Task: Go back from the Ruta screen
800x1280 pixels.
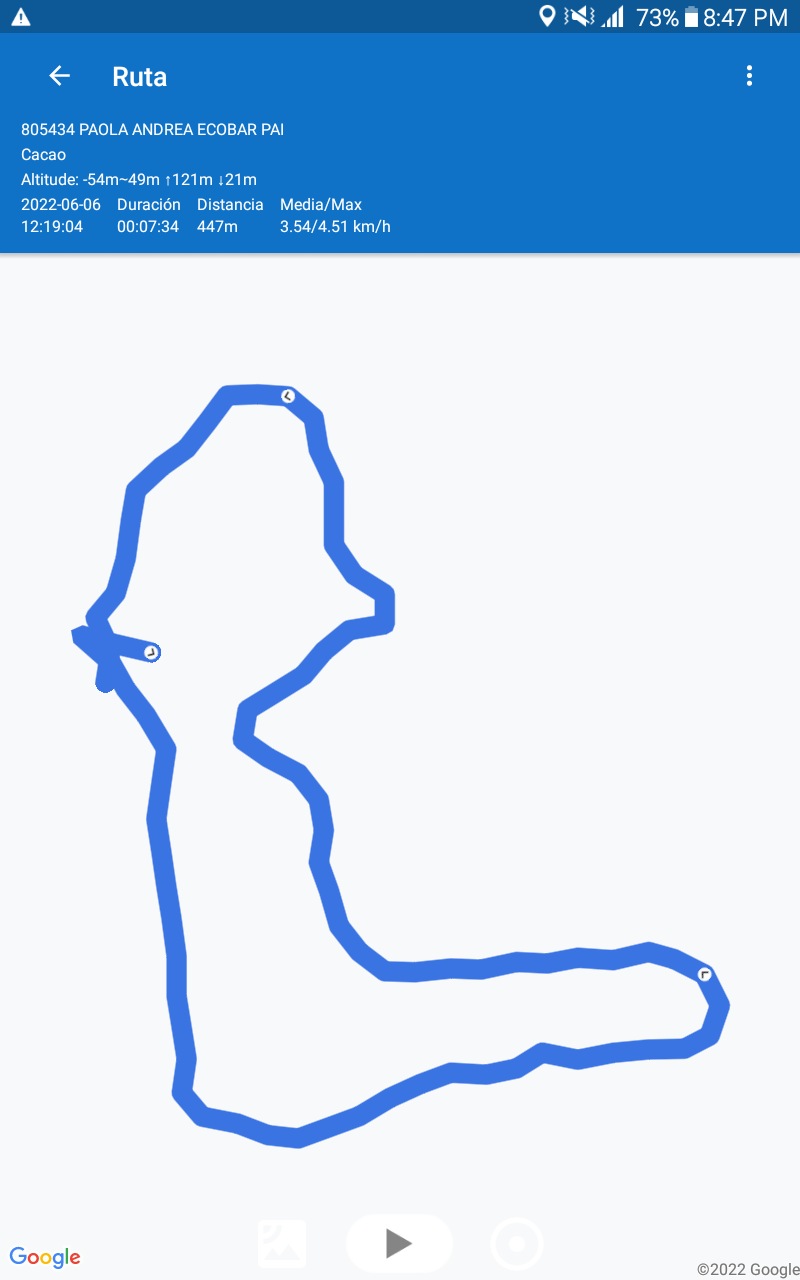Action: [59, 76]
